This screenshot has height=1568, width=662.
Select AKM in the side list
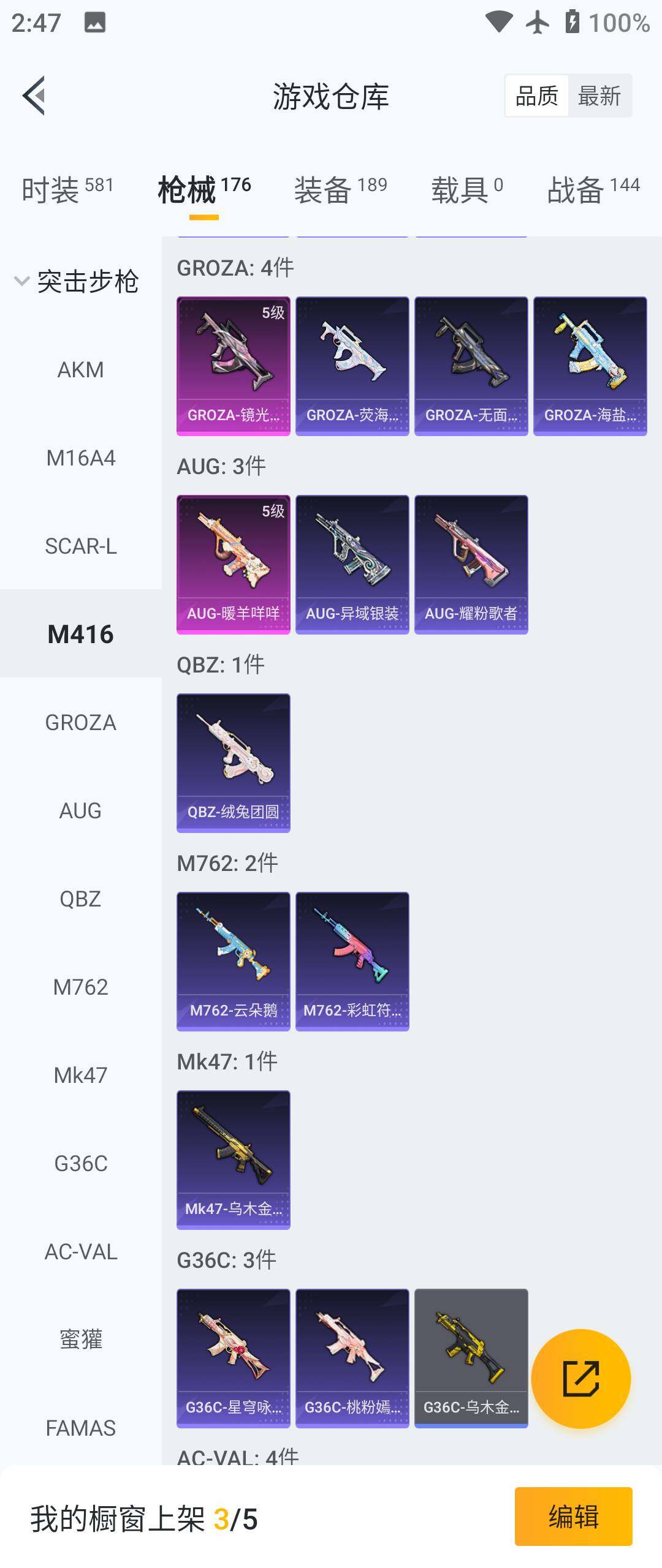pyautogui.click(x=80, y=370)
